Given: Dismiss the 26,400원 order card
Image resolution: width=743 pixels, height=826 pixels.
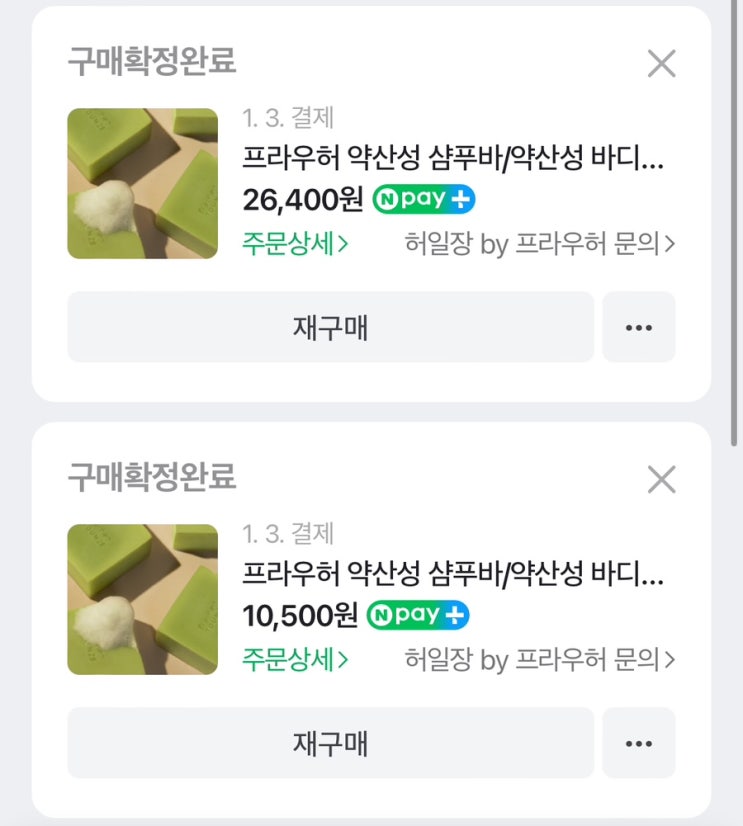Looking at the screenshot, I should (x=661, y=64).
